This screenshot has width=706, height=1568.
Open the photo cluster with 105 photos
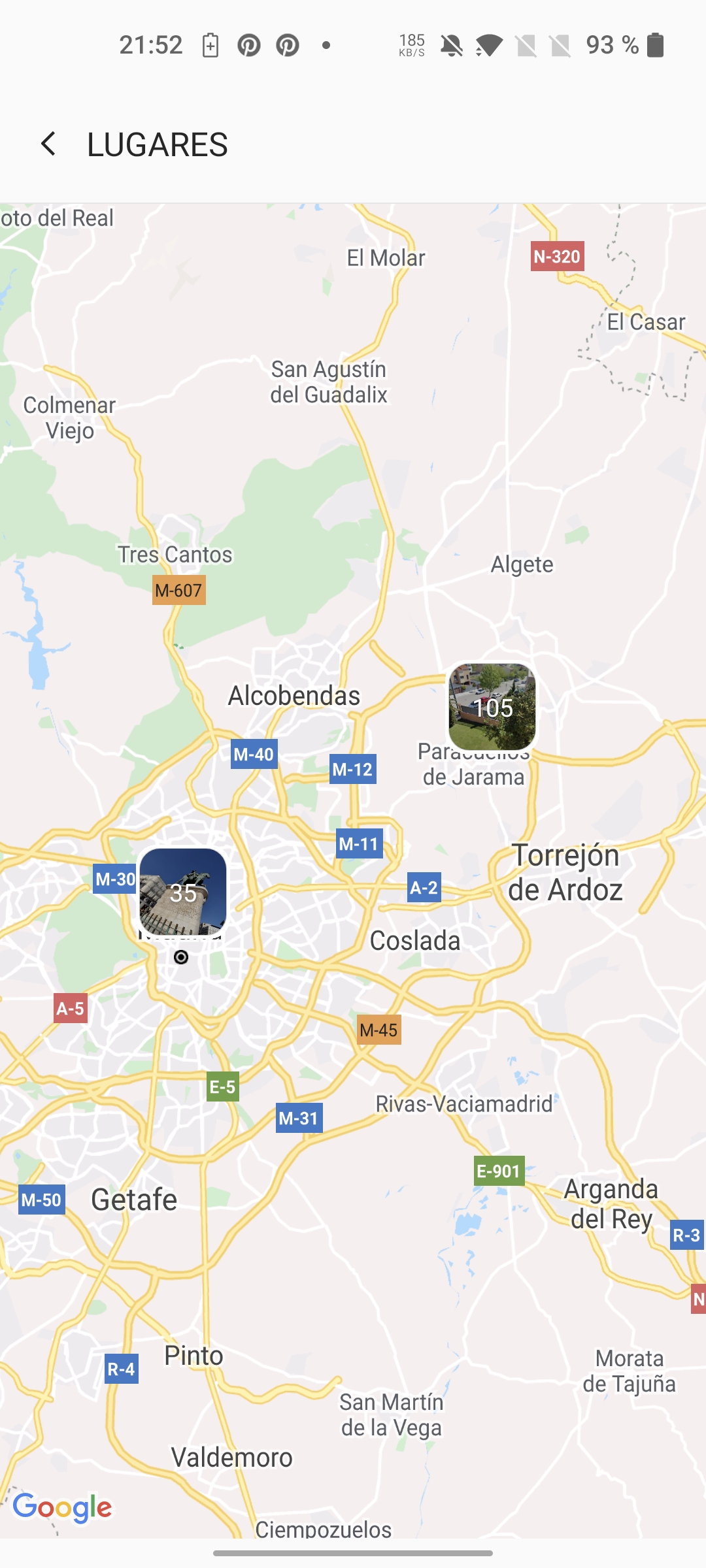pos(492,707)
